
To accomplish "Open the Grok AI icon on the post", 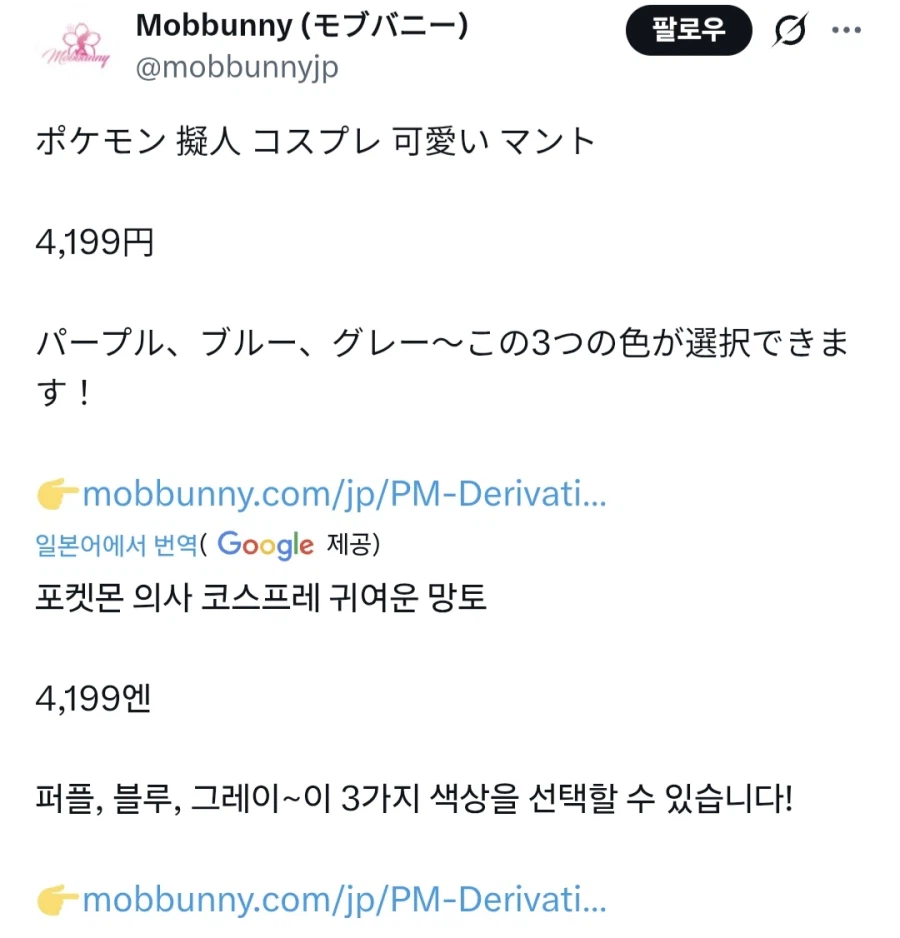I will (x=790, y=30).
